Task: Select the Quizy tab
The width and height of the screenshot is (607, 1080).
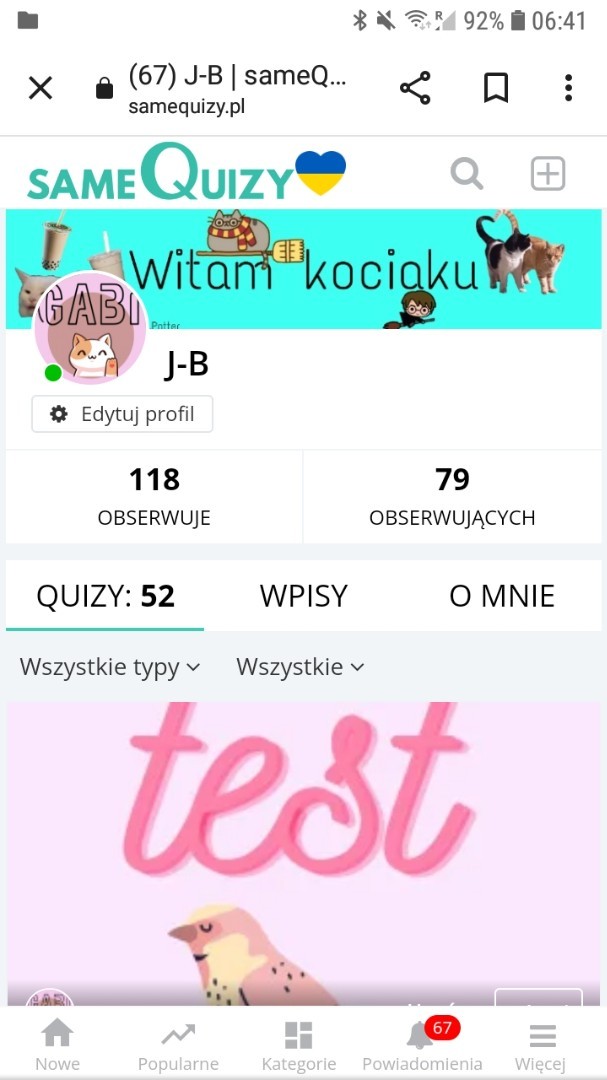Action: coord(105,596)
